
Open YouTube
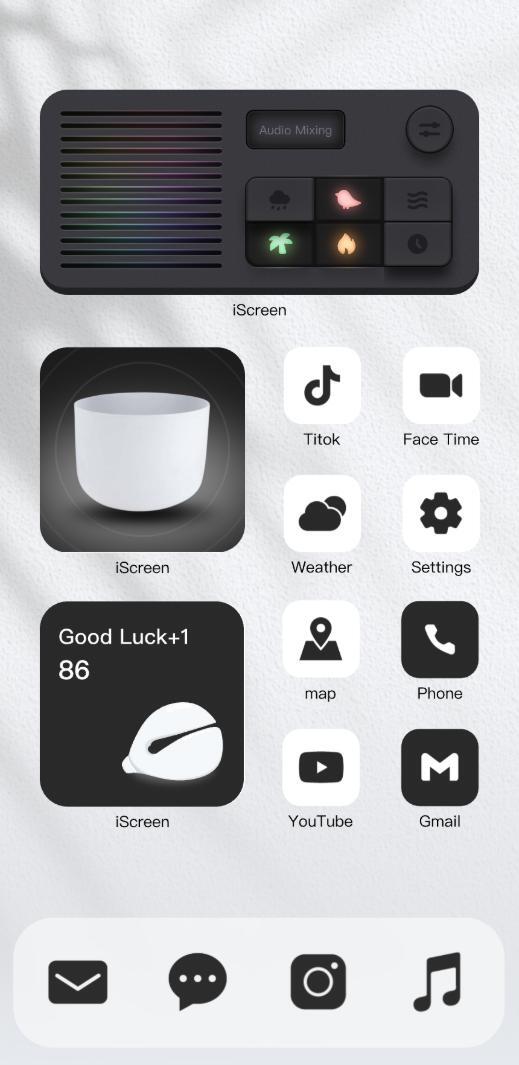pos(321,768)
